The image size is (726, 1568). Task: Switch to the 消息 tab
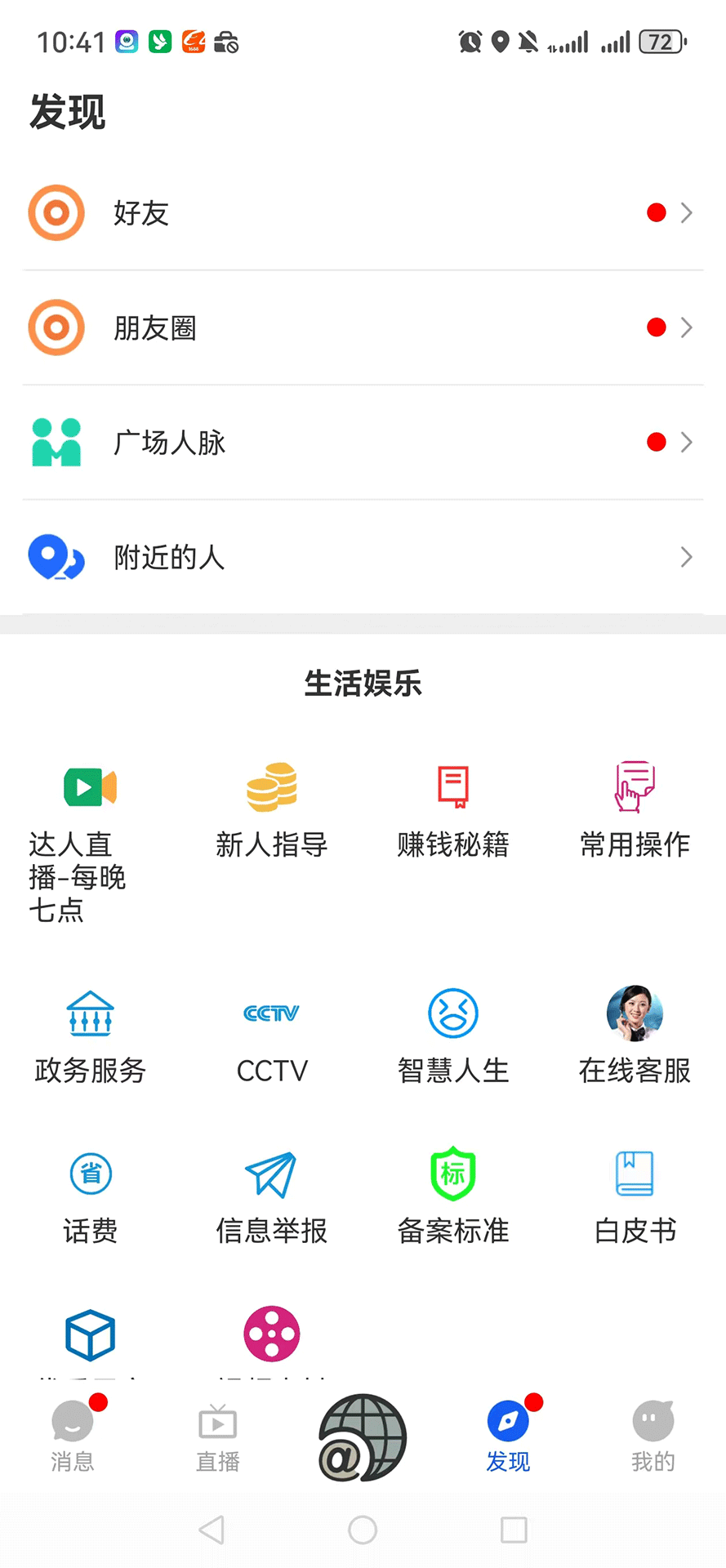tap(73, 1437)
